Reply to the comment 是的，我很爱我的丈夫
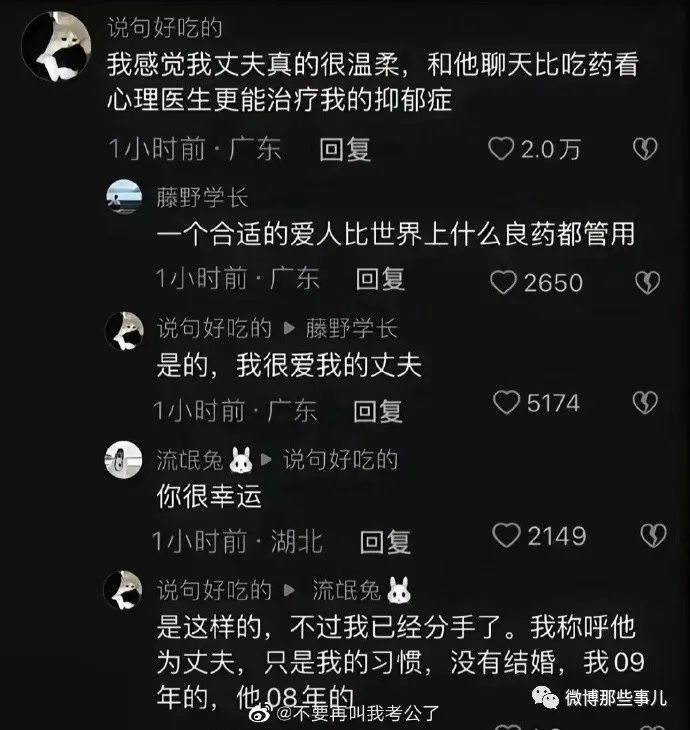Viewport: 690px width, 730px height. (x=379, y=409)
